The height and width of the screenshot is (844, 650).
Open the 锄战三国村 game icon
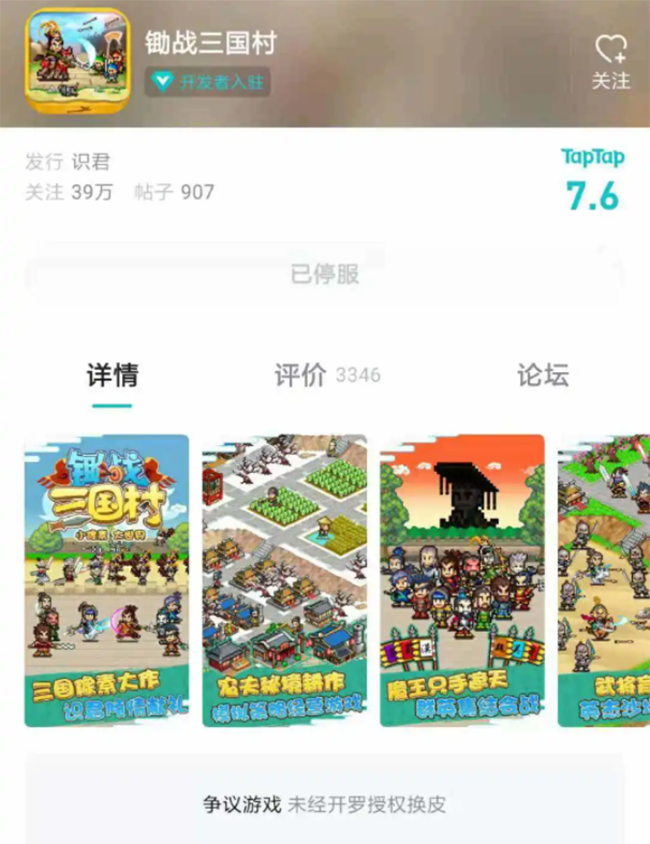tap(77, 61)
